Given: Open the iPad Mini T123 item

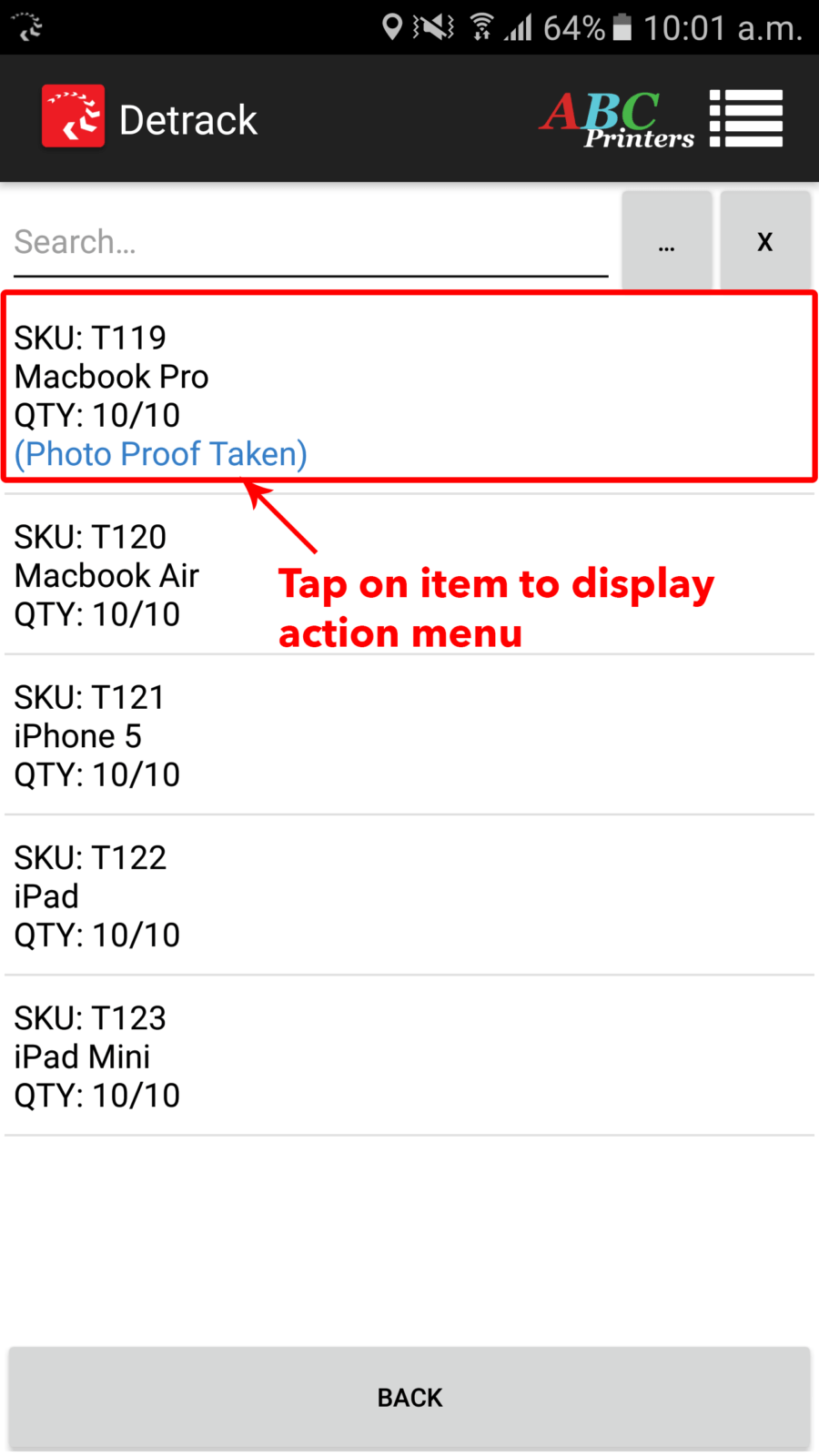Looking at the screenshot, I should [409, 1056].
